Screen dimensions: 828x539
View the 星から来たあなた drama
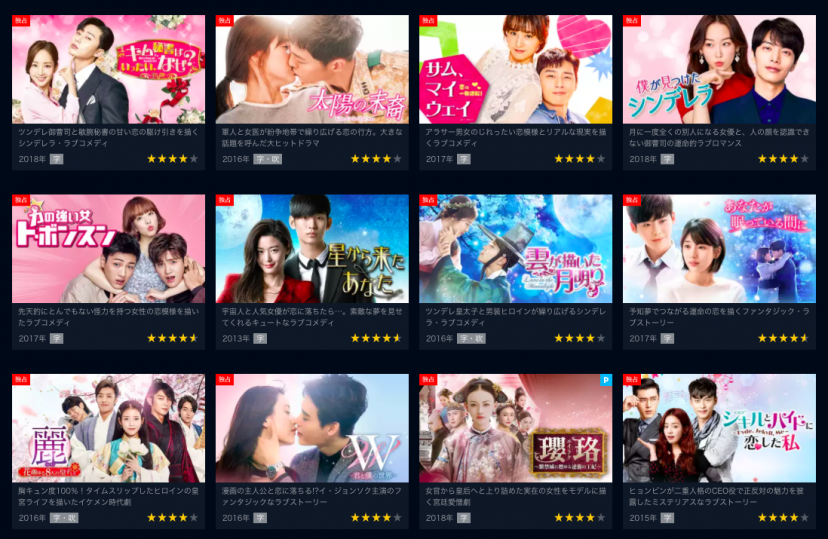click(312, 249)
